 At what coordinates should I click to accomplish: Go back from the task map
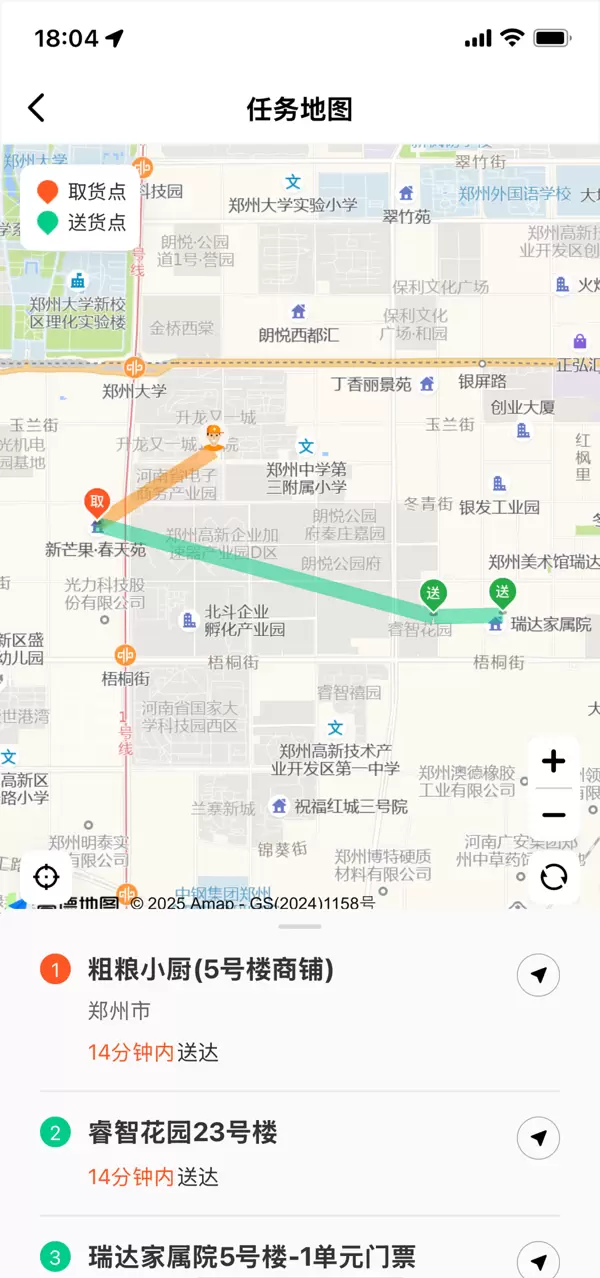click(x=37, y=108)
